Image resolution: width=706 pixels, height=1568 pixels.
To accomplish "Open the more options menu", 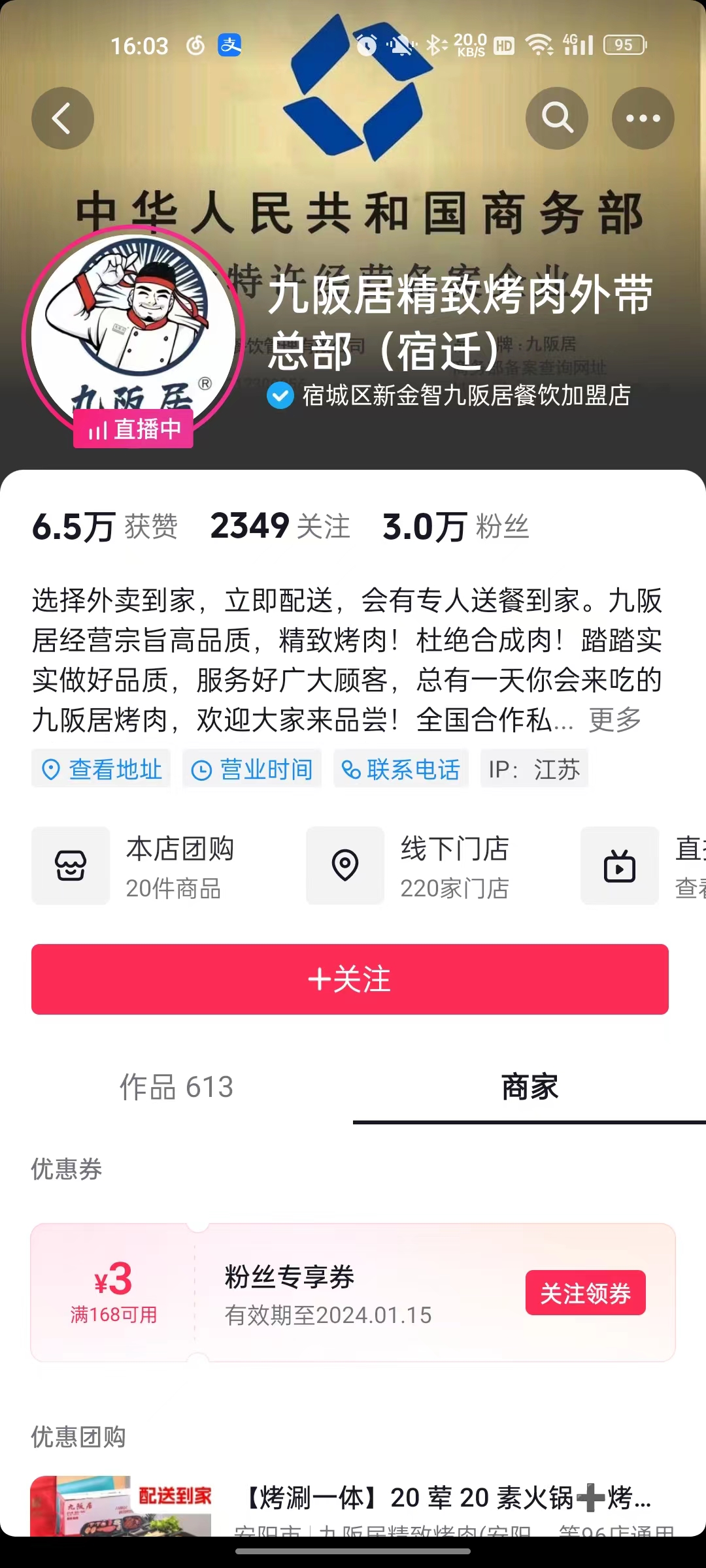I will 643,118.
